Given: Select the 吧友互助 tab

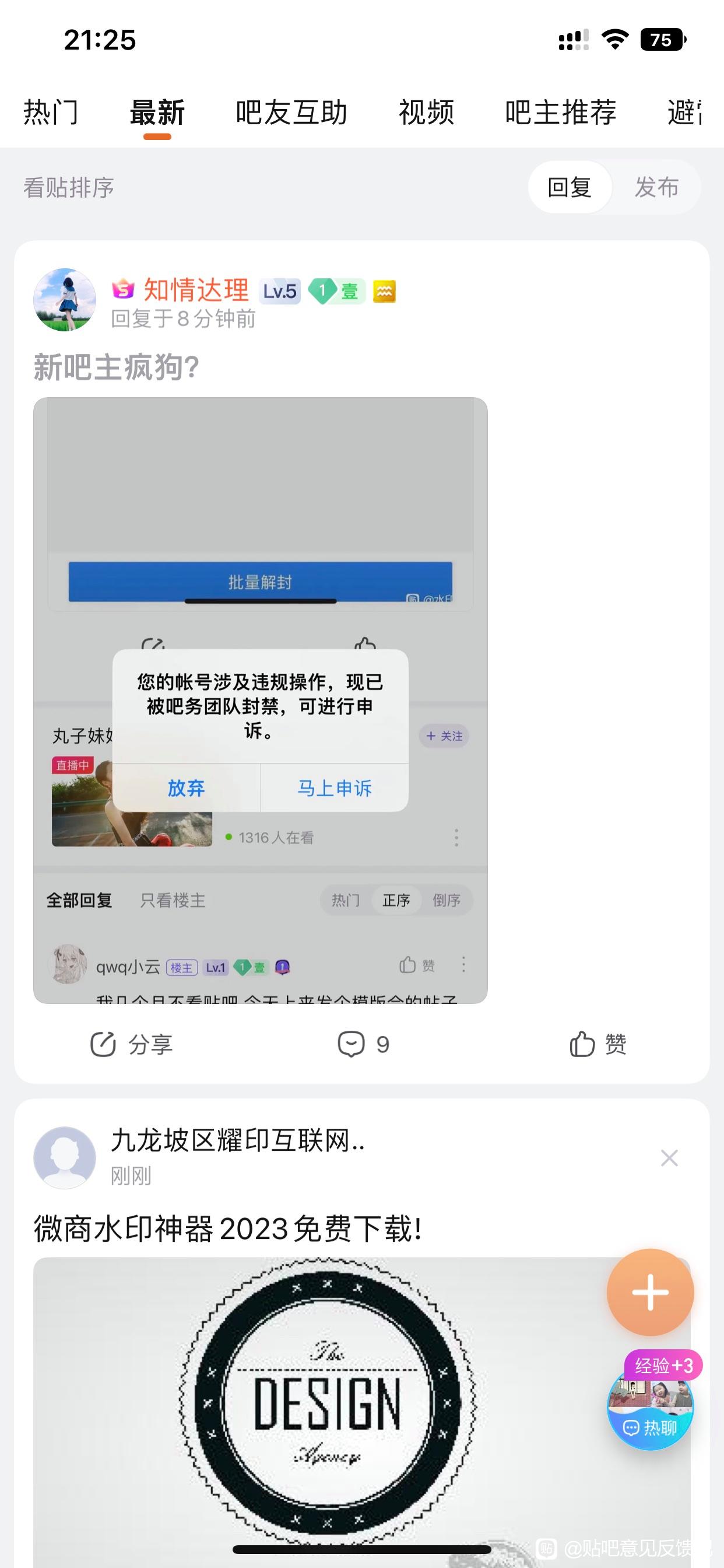Looking at the screenshot, I should [x=291, y=113].
